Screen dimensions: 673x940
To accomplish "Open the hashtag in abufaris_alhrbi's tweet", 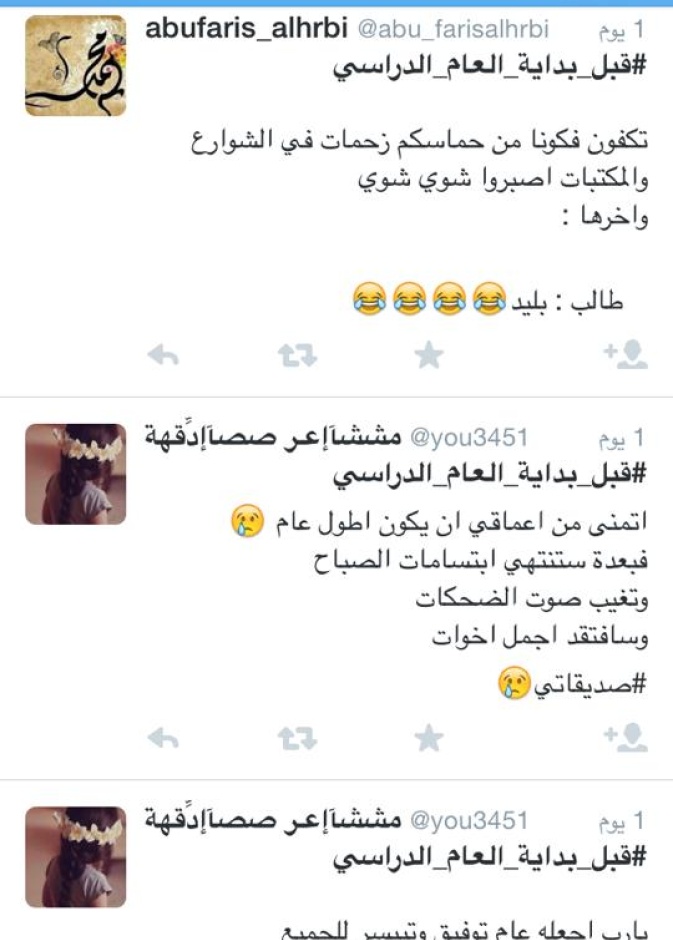I will (x=491, y=69).
